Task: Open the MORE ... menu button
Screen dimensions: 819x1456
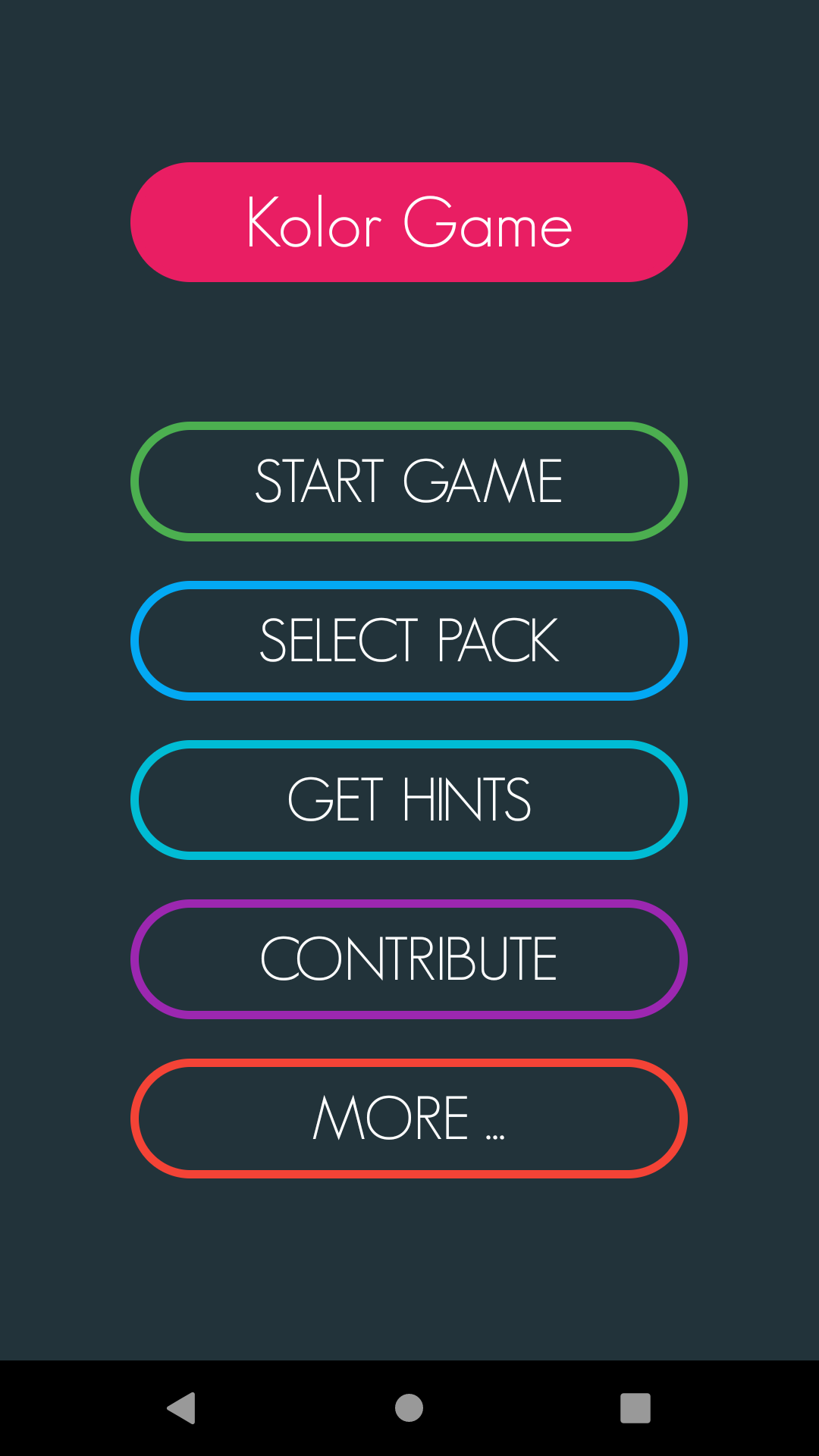Action: (x=409, y=1119)
